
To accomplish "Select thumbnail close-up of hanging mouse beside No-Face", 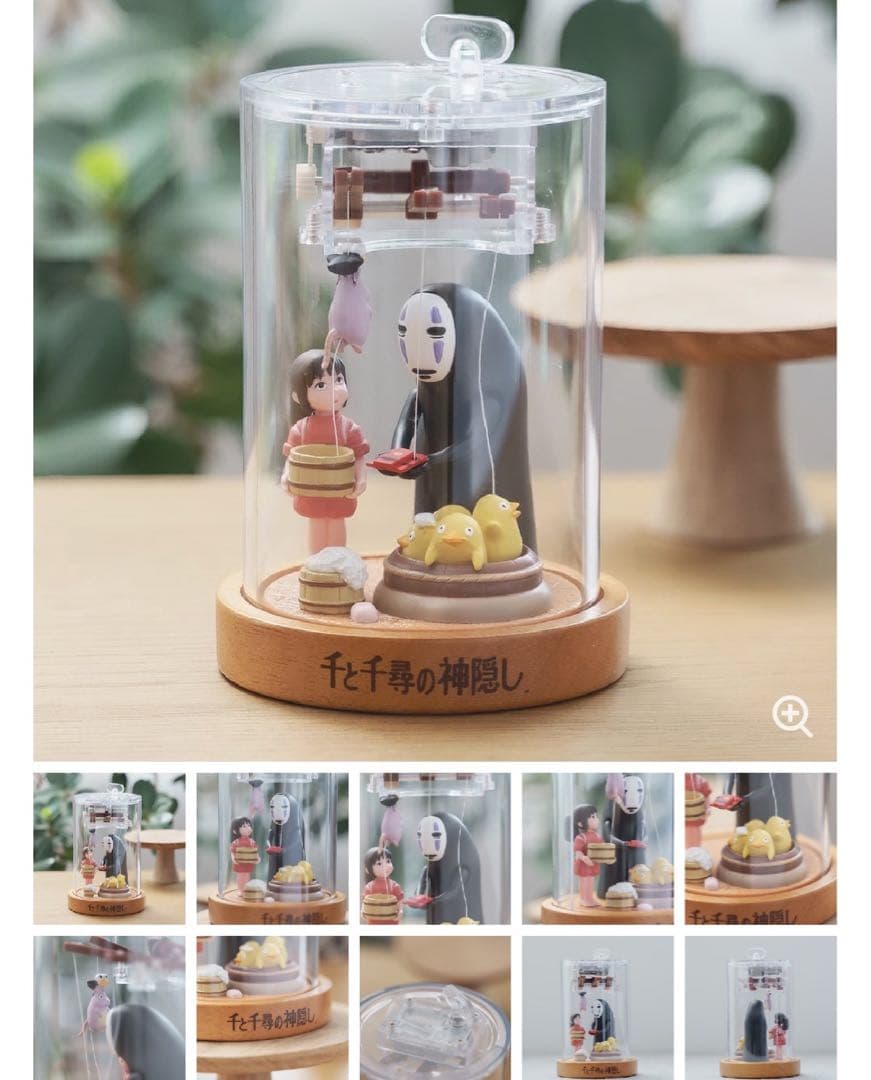I will pyautogui.click(x=435, y=848).
